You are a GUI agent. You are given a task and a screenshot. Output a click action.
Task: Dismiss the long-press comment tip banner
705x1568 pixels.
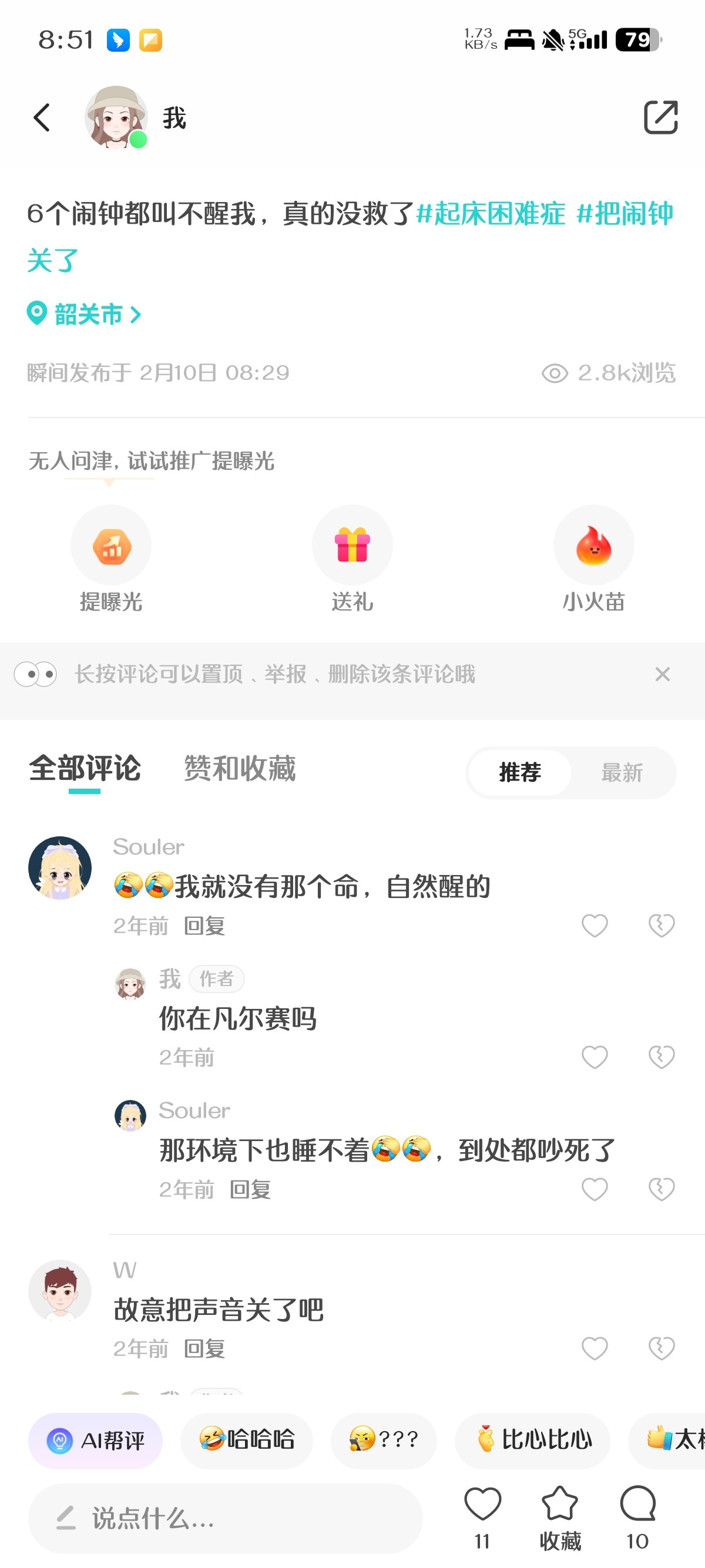pyautogui.click(x=662, y=674)
